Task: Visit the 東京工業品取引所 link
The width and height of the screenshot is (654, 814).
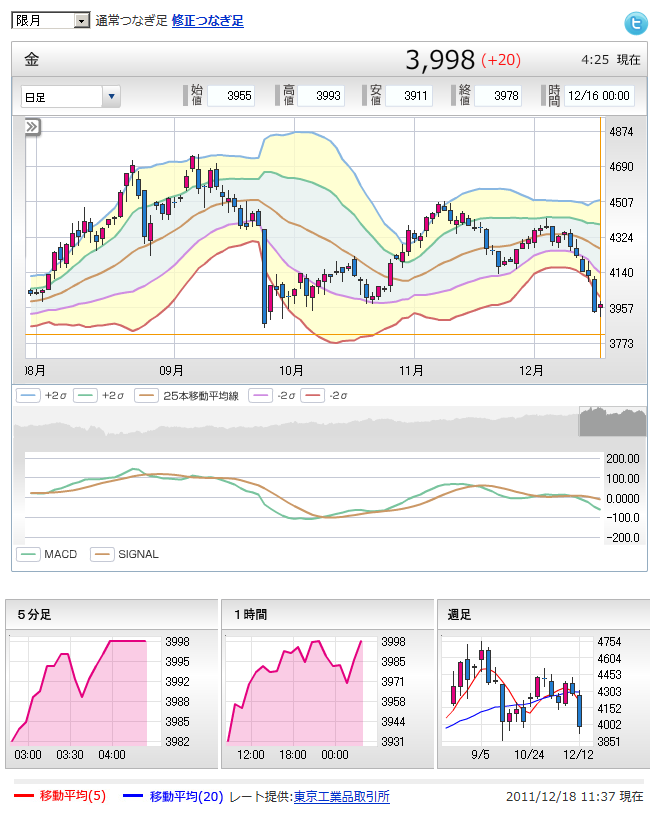Action: [341, 797]
